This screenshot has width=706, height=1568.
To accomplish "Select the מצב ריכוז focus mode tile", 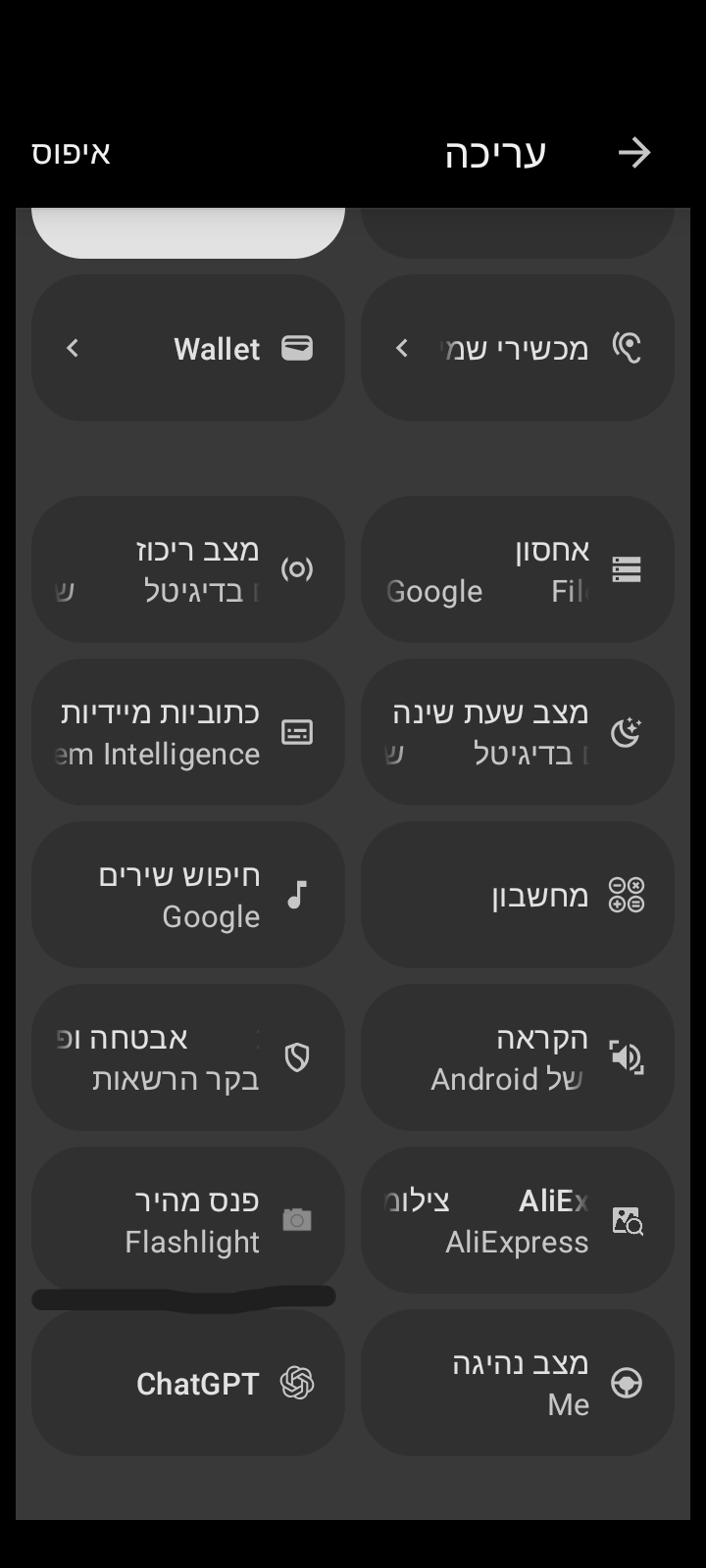I will [188, 569].
